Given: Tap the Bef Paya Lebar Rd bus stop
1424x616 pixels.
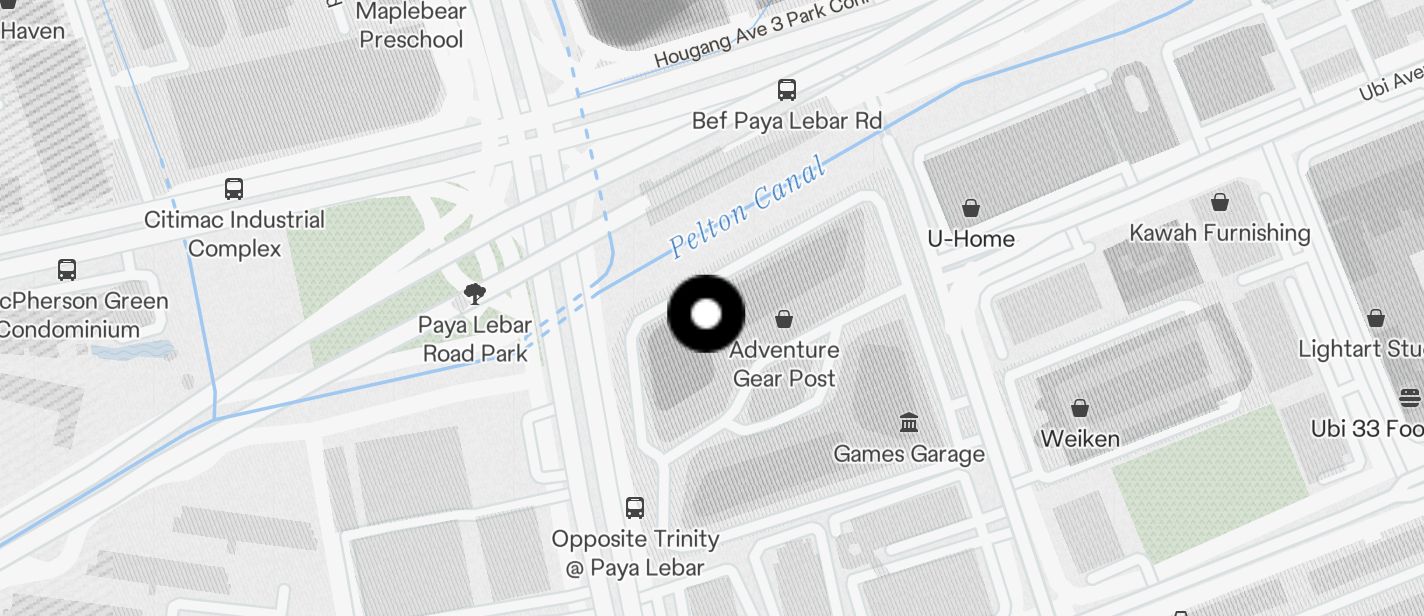Looking at the screenshot, I should [787, 91].
